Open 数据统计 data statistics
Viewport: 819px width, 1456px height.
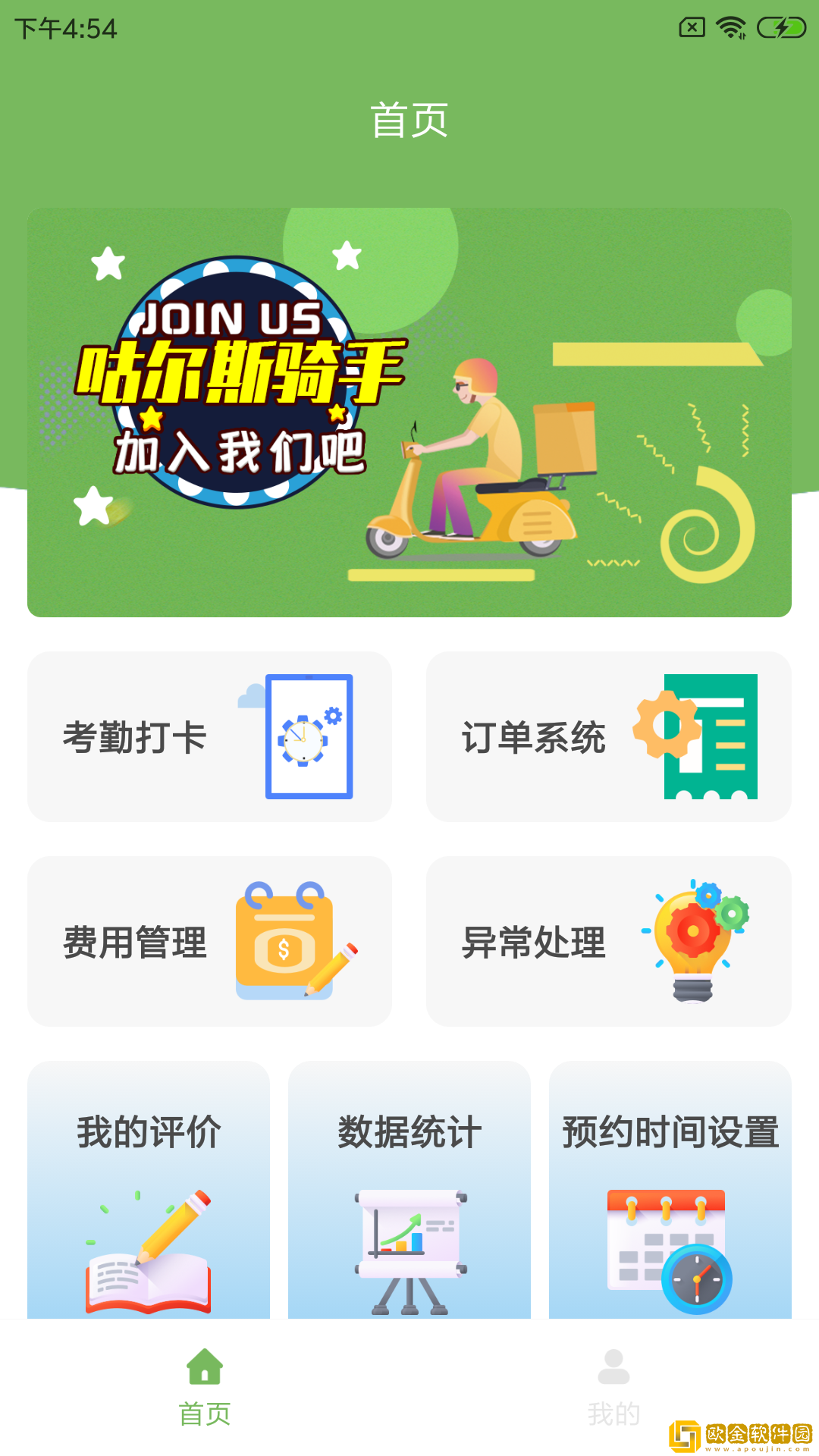[x=409, y=1189]
